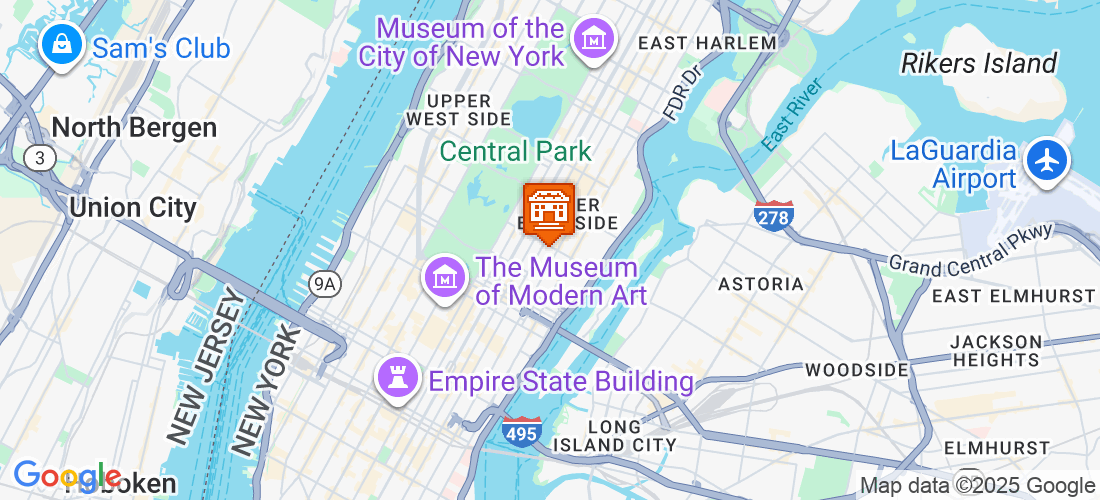Viewport: 1100px width, 500px height.
Task: Select the Empire State Building landmark pin
Action: [397, 378]
